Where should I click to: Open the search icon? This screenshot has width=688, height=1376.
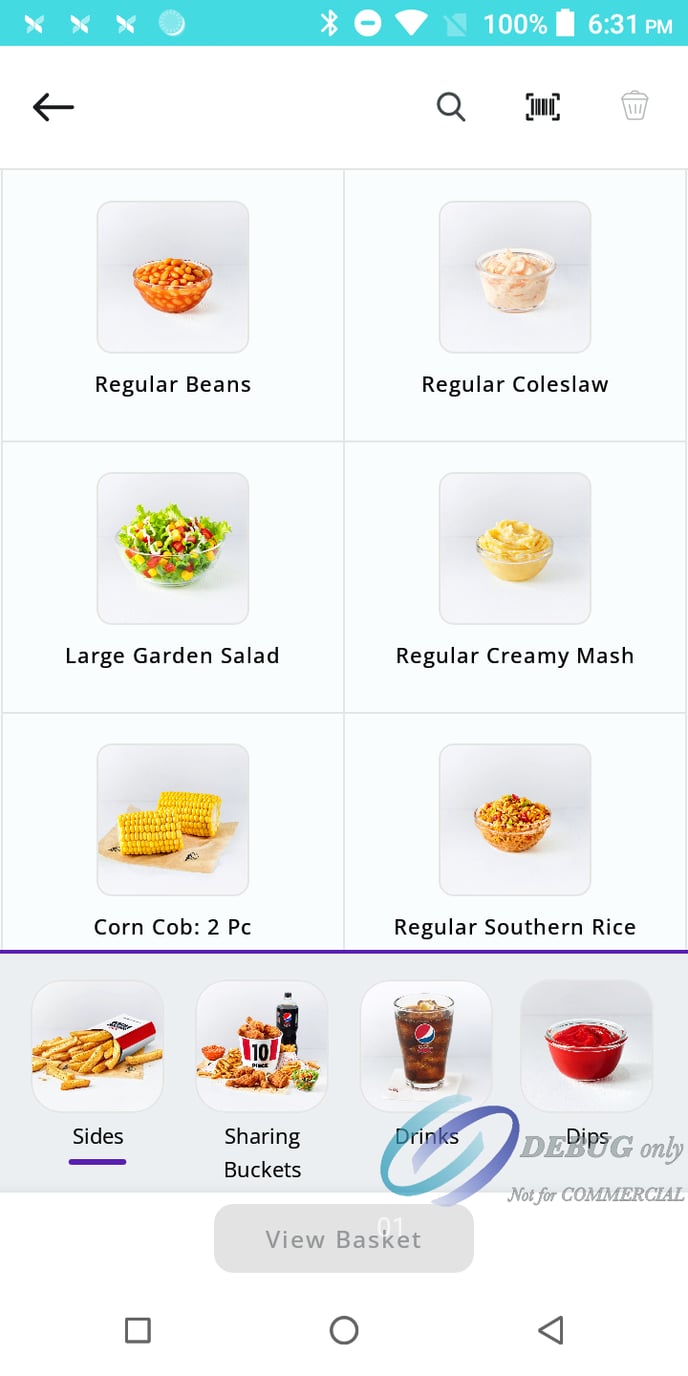pyautogui.click(x=451, y=107)
